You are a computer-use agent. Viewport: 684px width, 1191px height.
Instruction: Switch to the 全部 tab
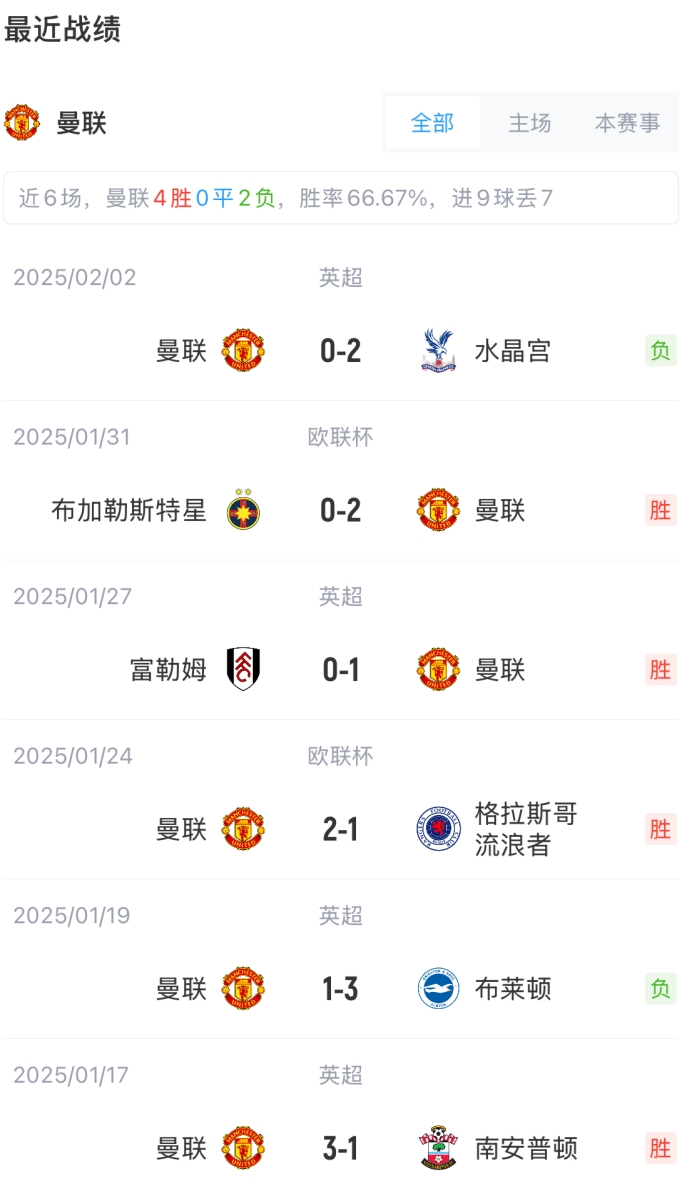click(432, 123)
